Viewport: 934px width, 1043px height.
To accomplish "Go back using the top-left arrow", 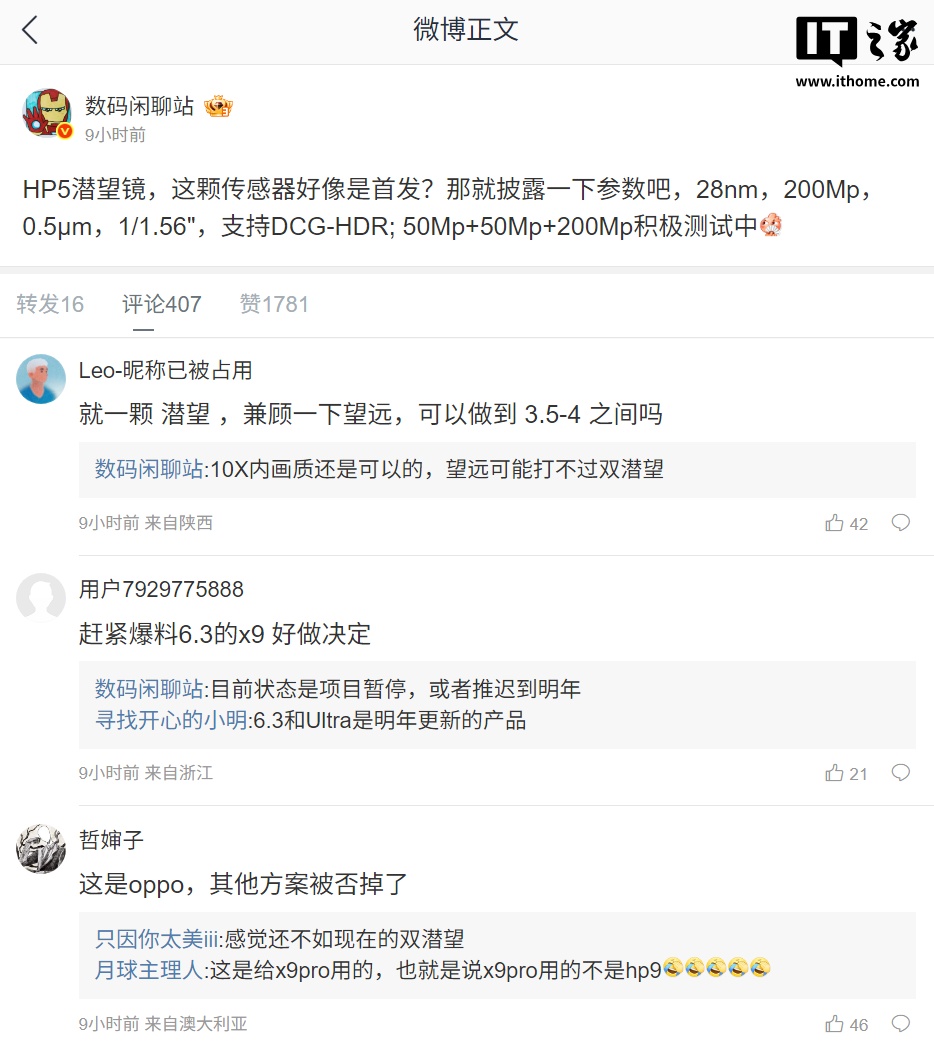I will (30, 30).
